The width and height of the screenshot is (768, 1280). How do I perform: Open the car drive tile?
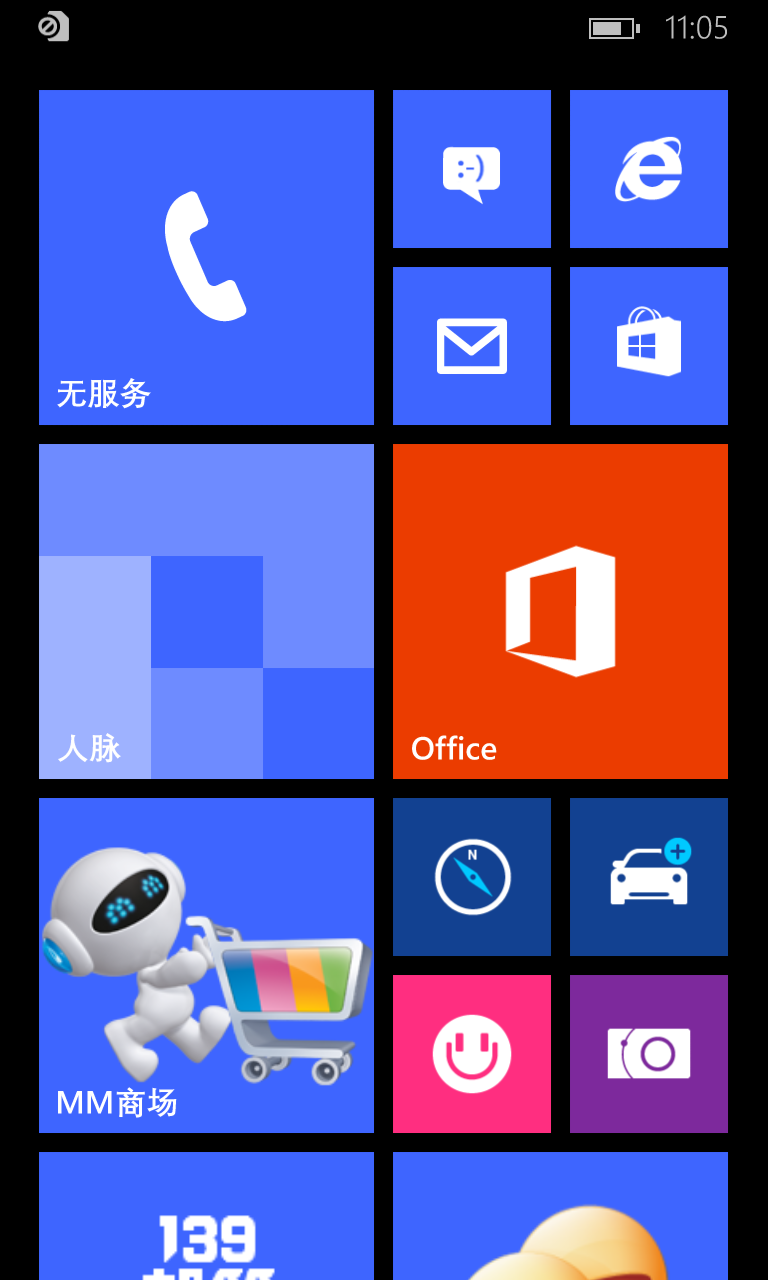click(649, 877)
